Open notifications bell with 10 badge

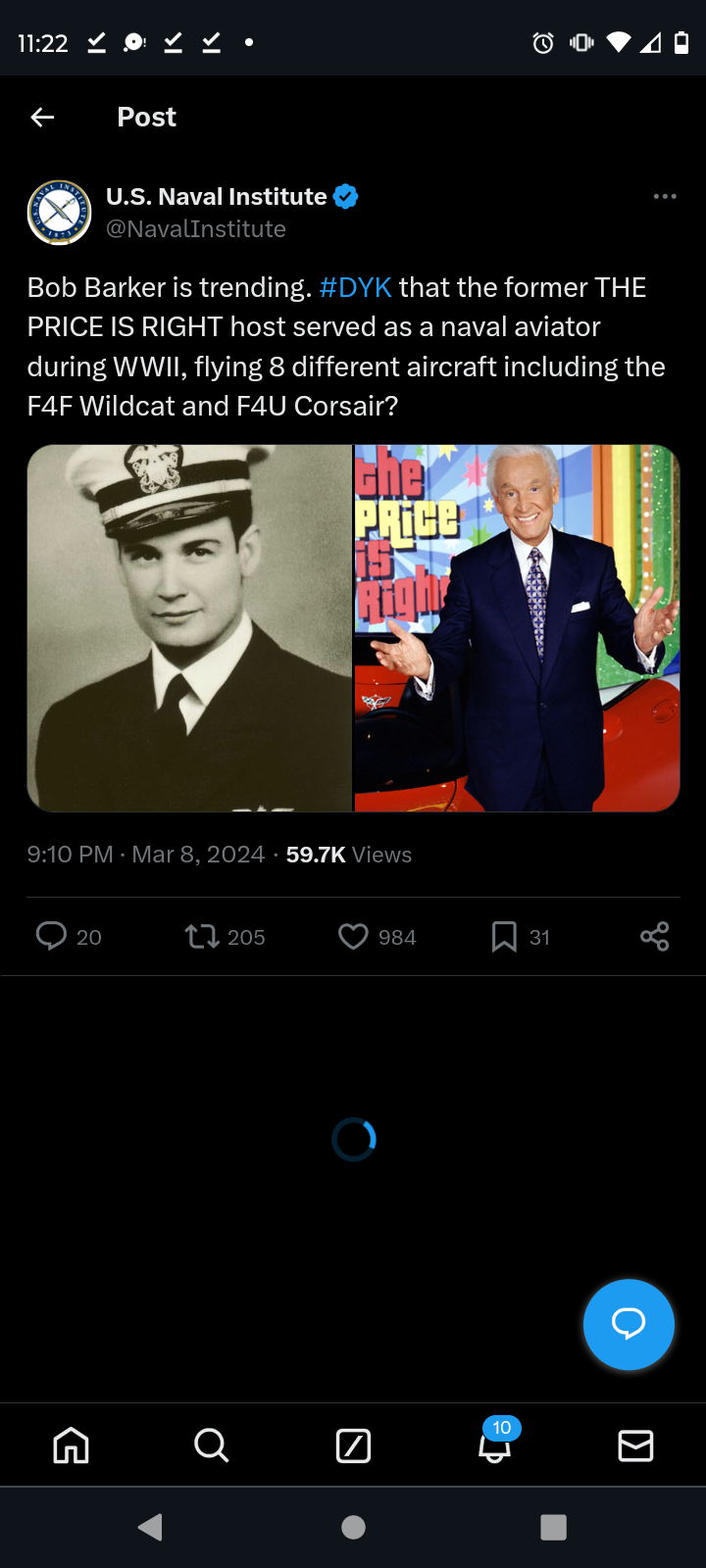[495, 1443]
